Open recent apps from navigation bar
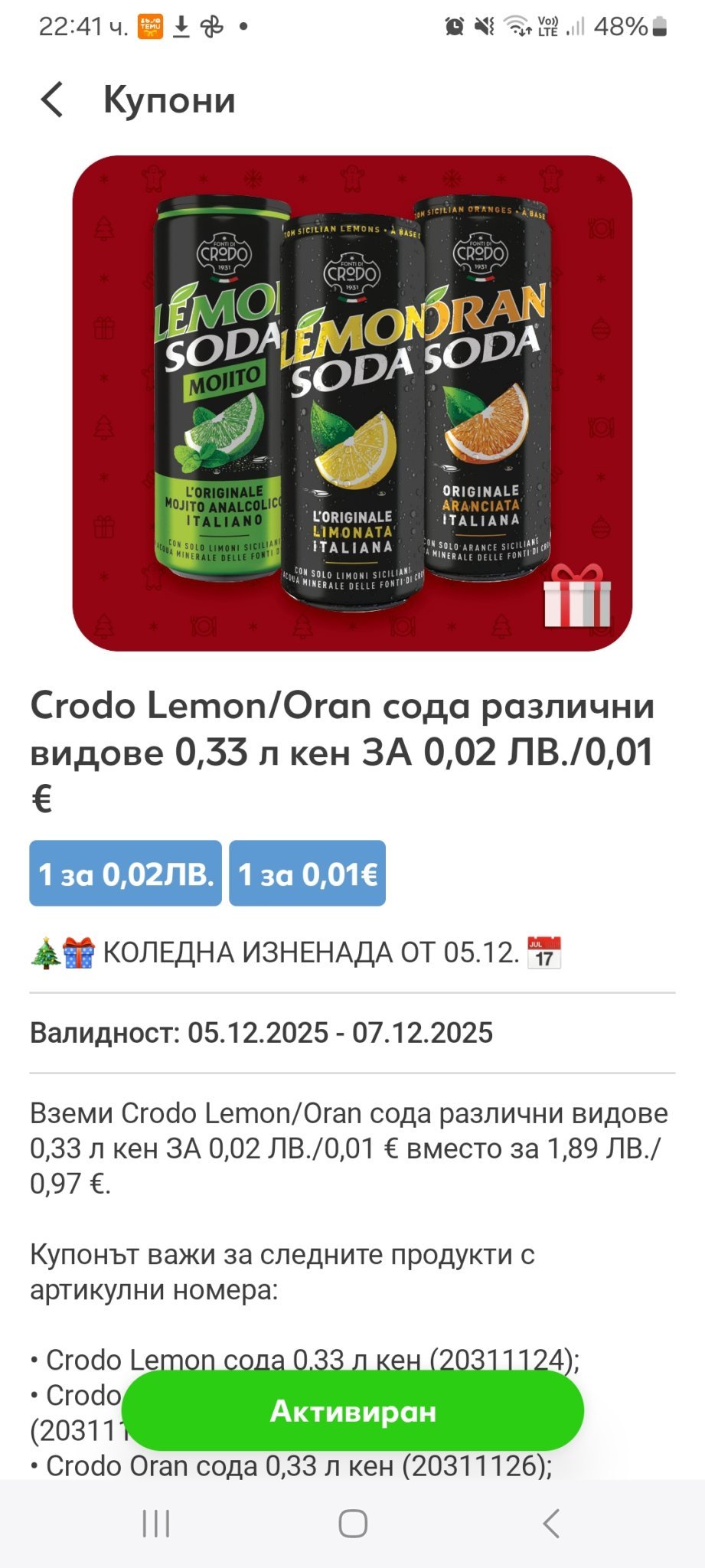The height and width of the screenshot is (1568, 705). click(x=156, y=1524)
